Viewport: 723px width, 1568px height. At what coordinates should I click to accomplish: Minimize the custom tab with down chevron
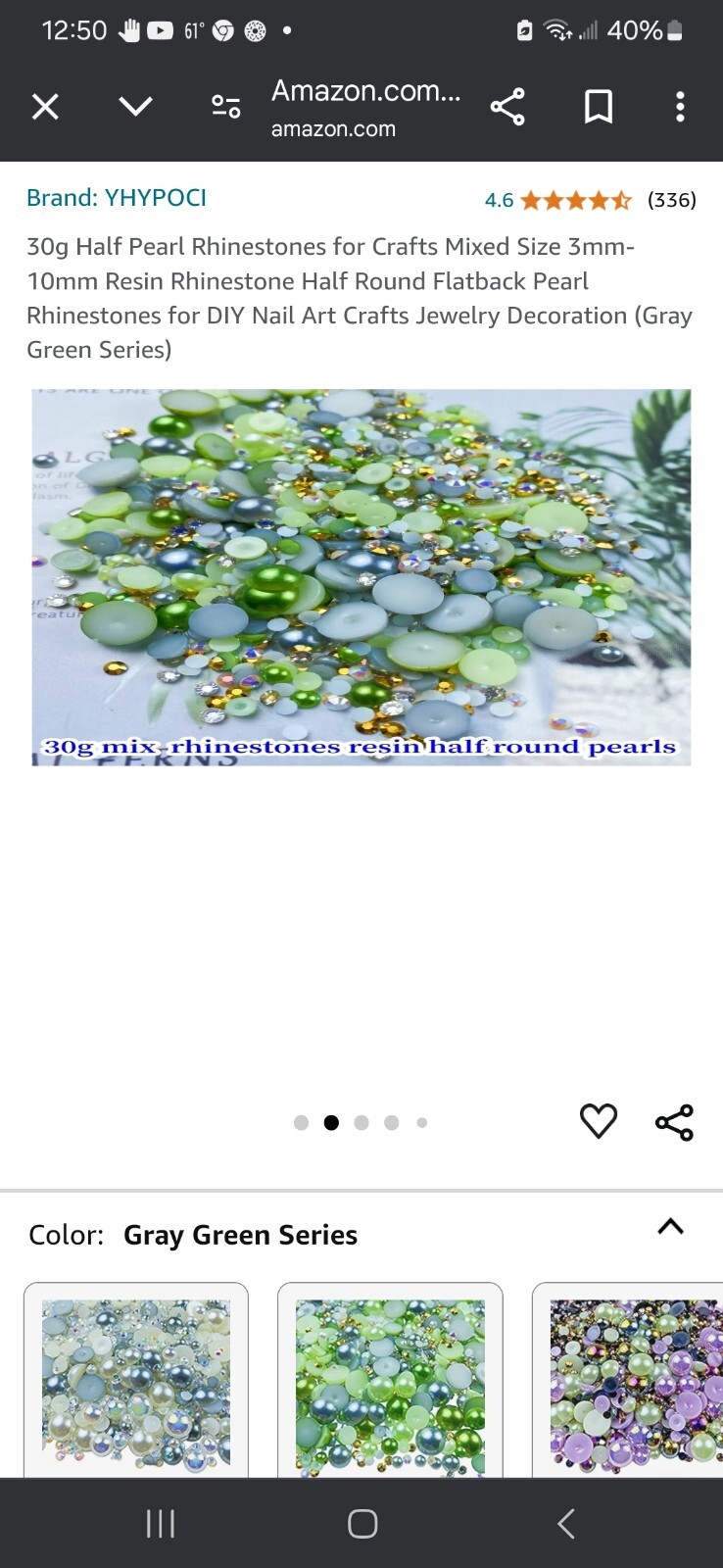point(135,106)
